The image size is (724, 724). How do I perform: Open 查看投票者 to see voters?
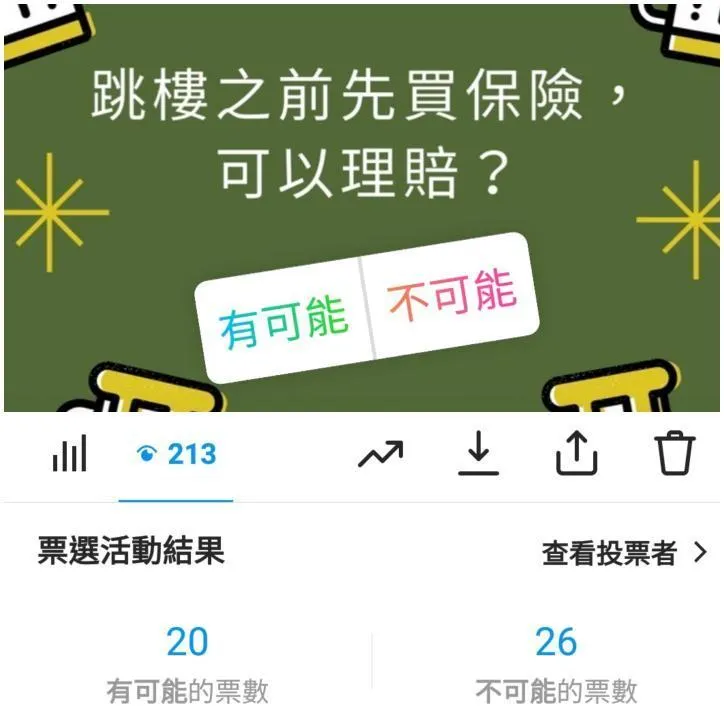click(624, 553)
